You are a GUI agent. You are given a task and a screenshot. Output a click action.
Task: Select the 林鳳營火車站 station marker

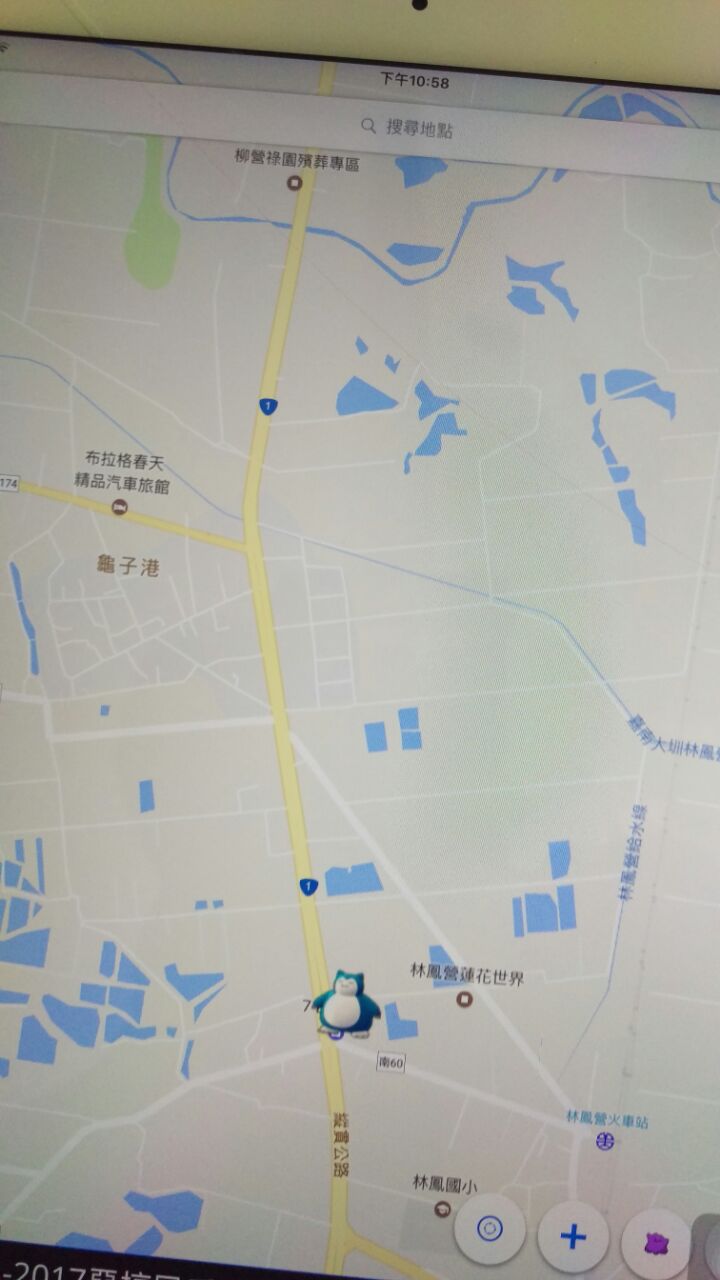603,1140
